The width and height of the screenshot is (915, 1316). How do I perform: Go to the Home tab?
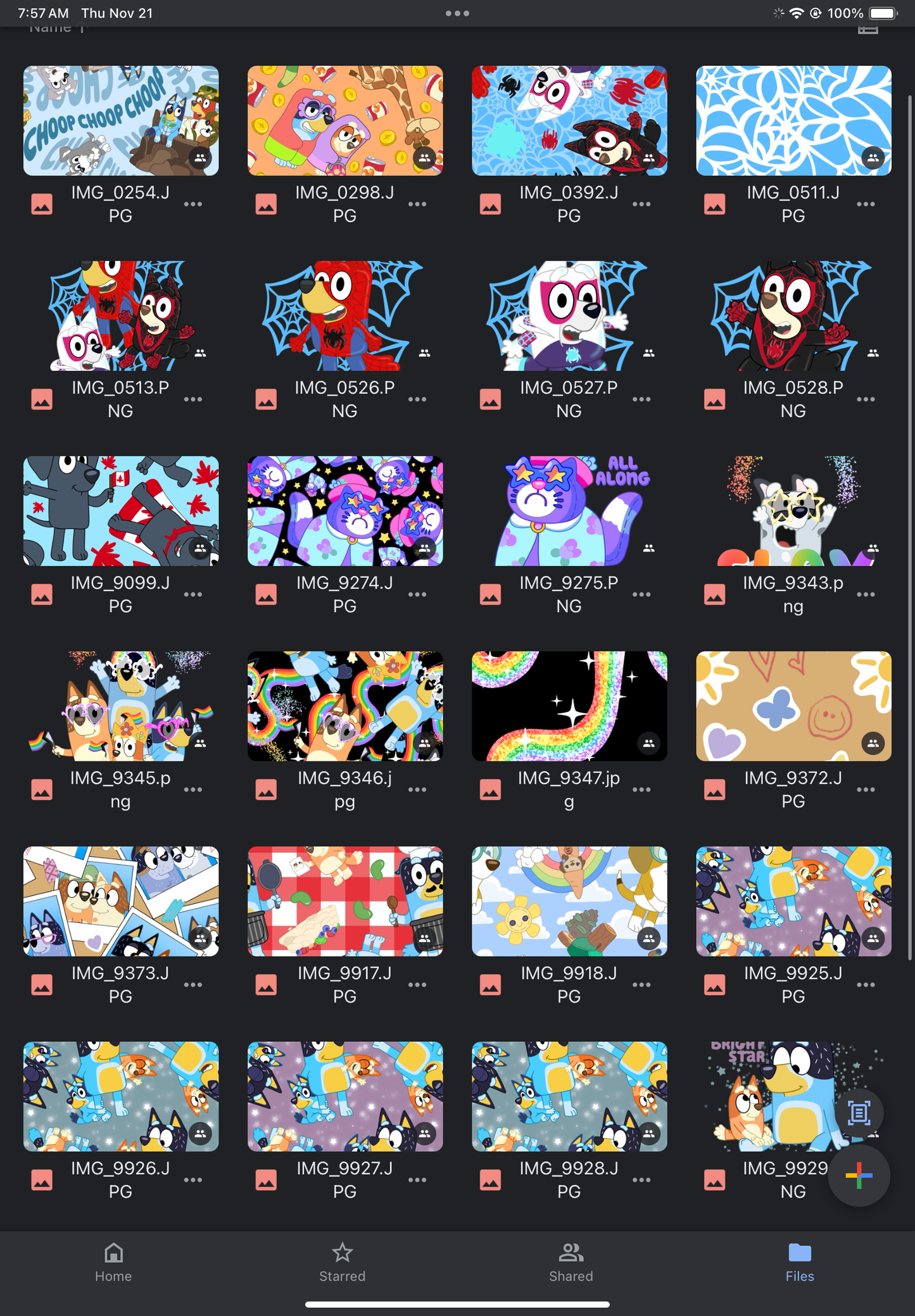[113, 1262]
